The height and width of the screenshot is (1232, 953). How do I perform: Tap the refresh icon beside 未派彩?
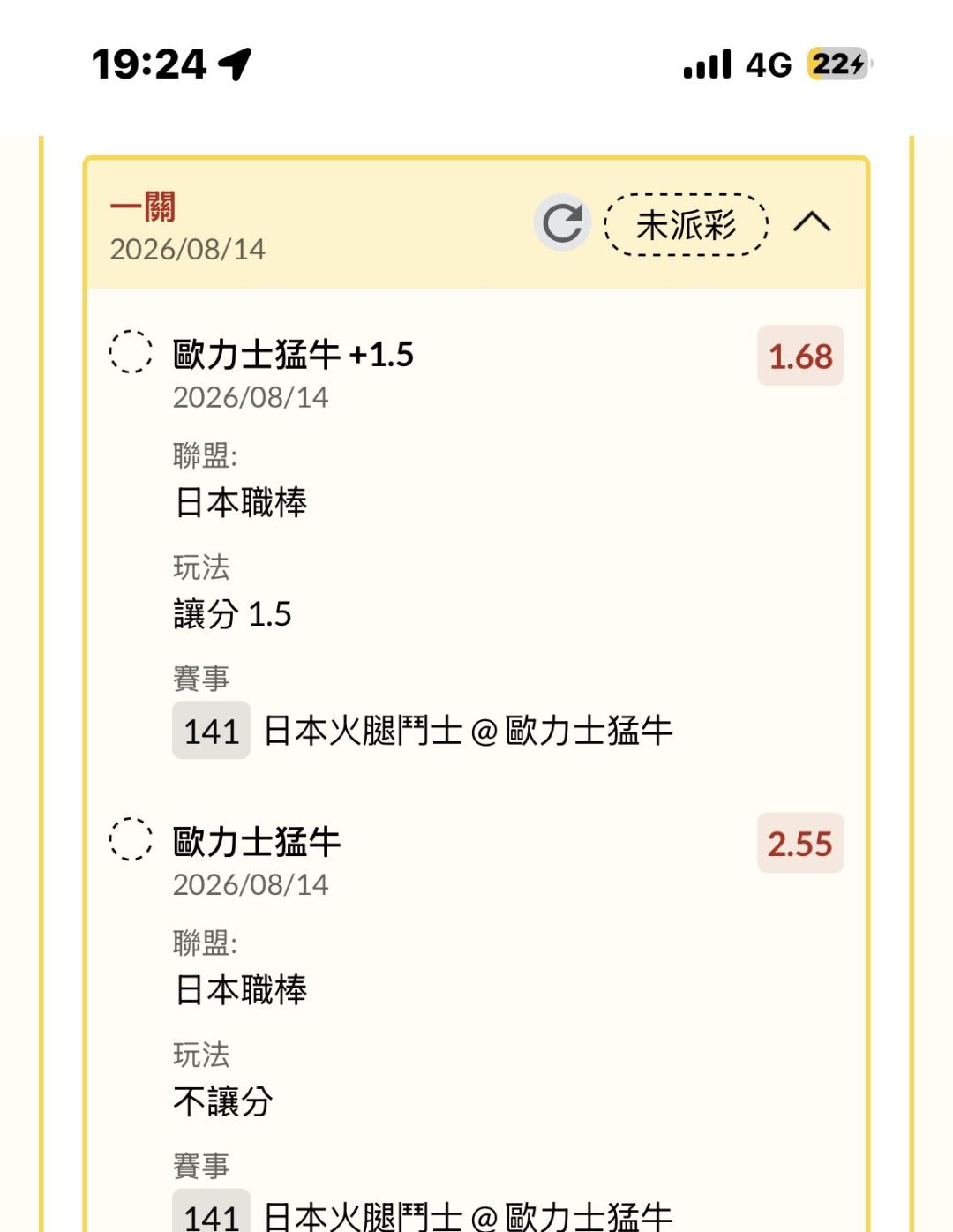pyautogui.click(x=562, y=222)
